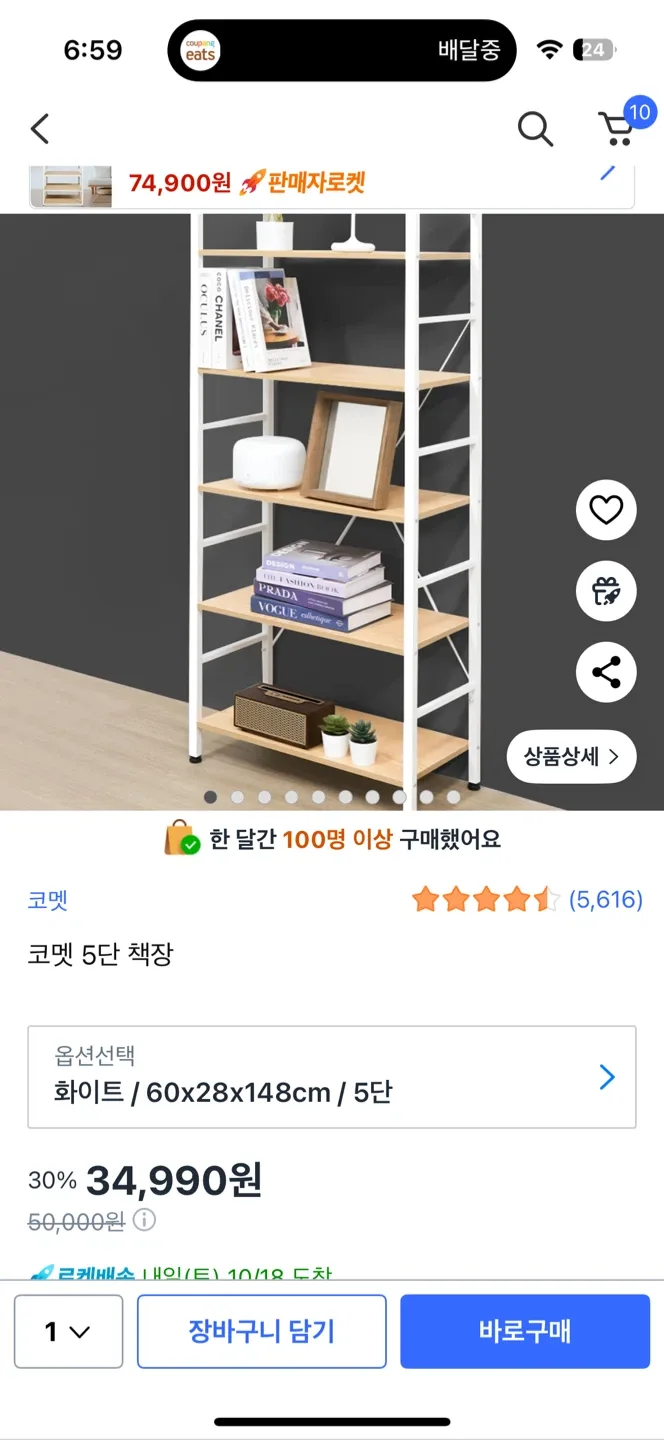Buy now with 바로구매

525,1332
